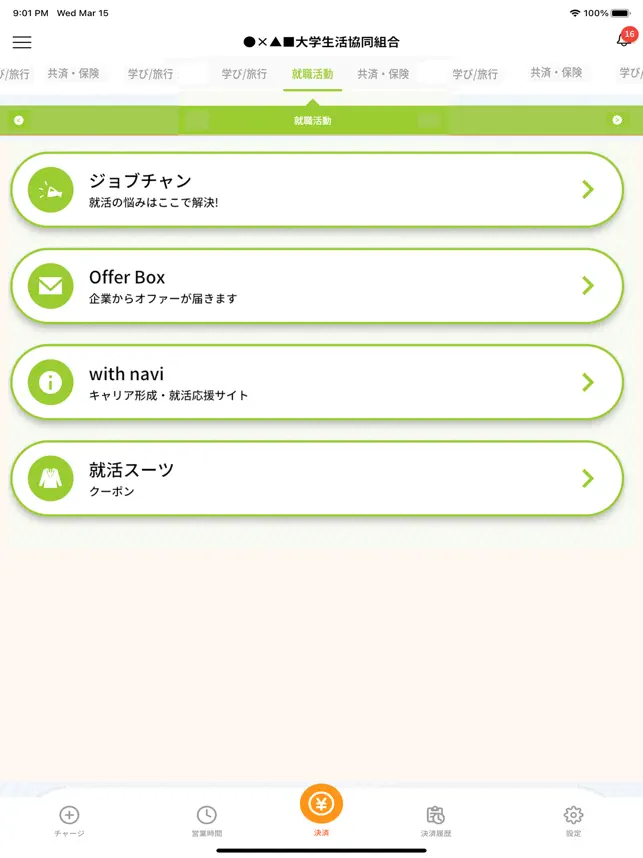Open the 決済履歴 tab
Screen dimensions: 643x858
[x=435, y=821]
